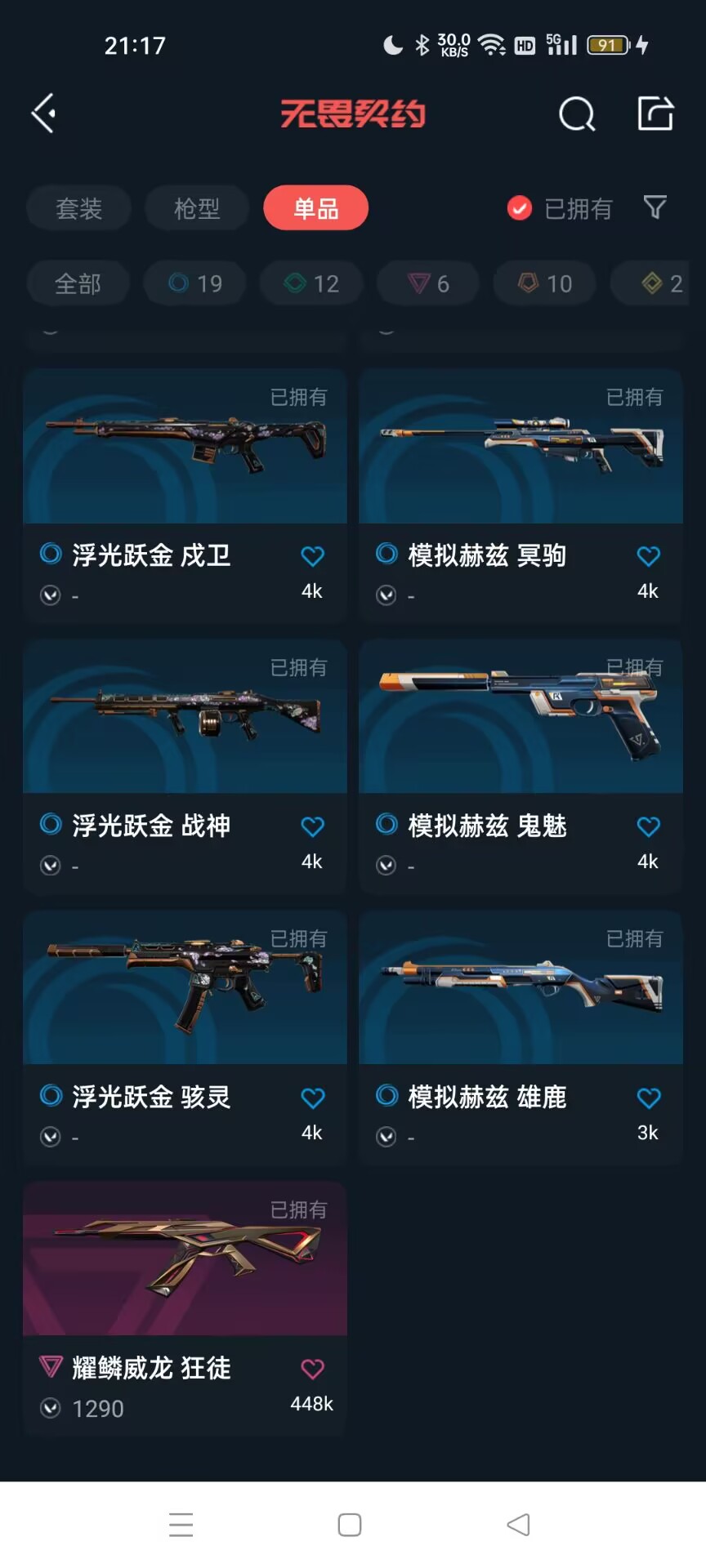Filter by the green tier chip 12
This screenshot has width=706, height=1568.
[x=311, y=283]
